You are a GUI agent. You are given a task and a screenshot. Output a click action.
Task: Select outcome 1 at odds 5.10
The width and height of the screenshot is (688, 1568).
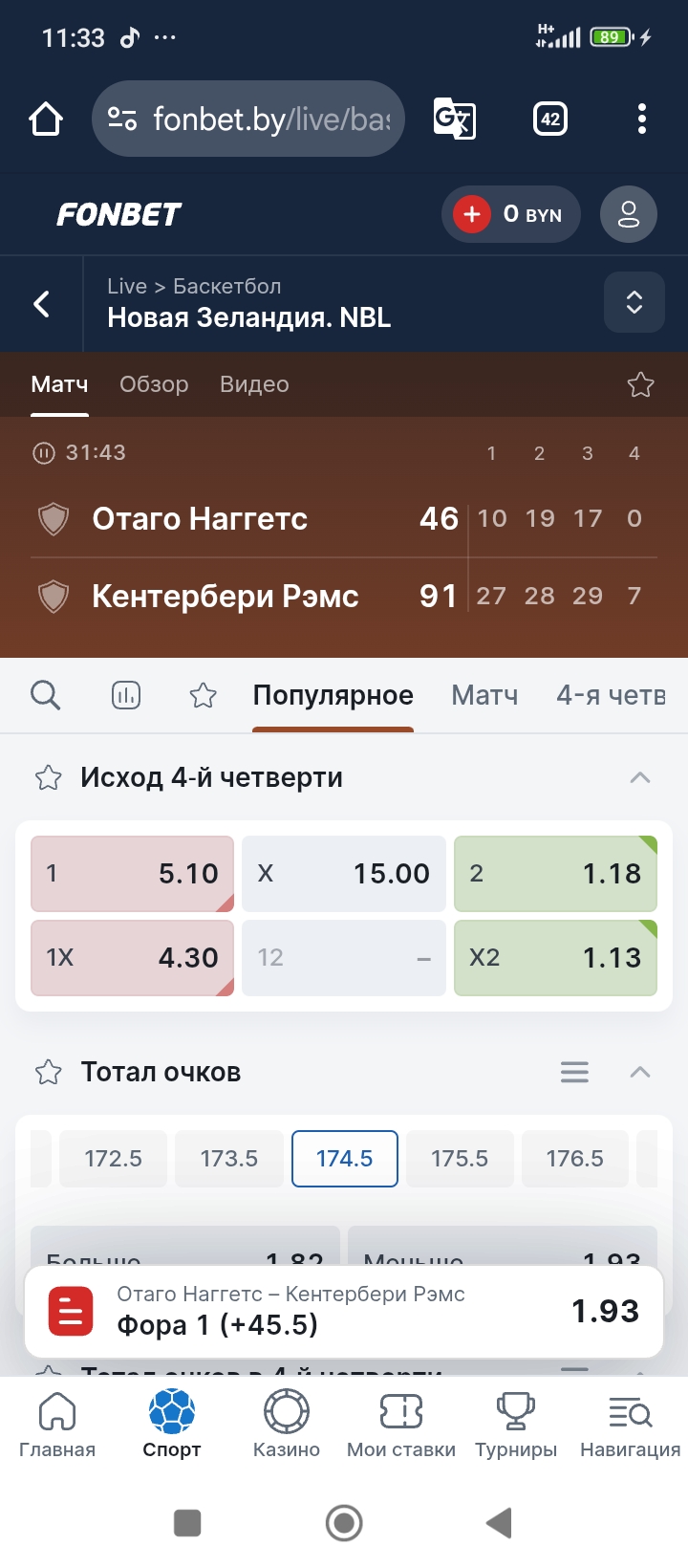coord(133,873)
